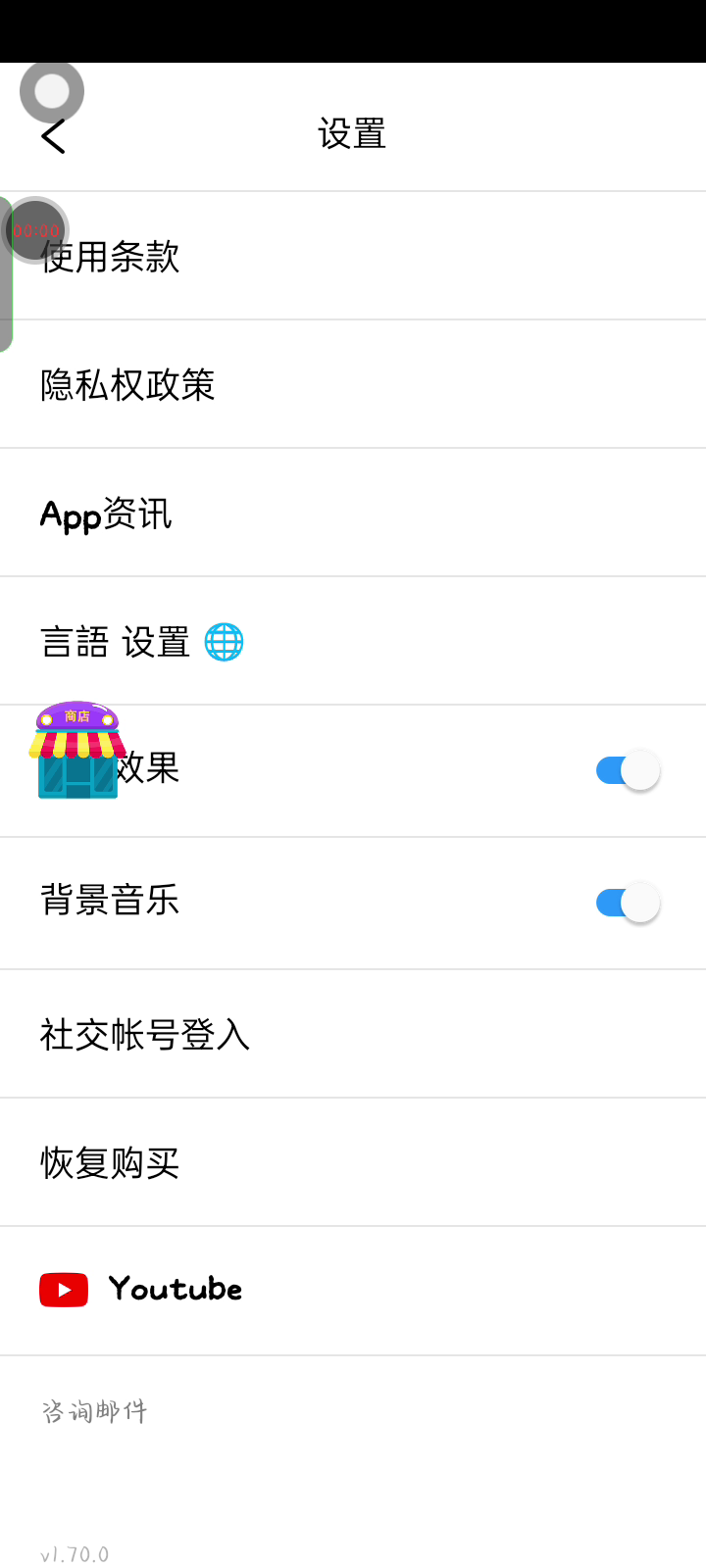Open 言語 设置 language settings

click(x=141, y=643)
